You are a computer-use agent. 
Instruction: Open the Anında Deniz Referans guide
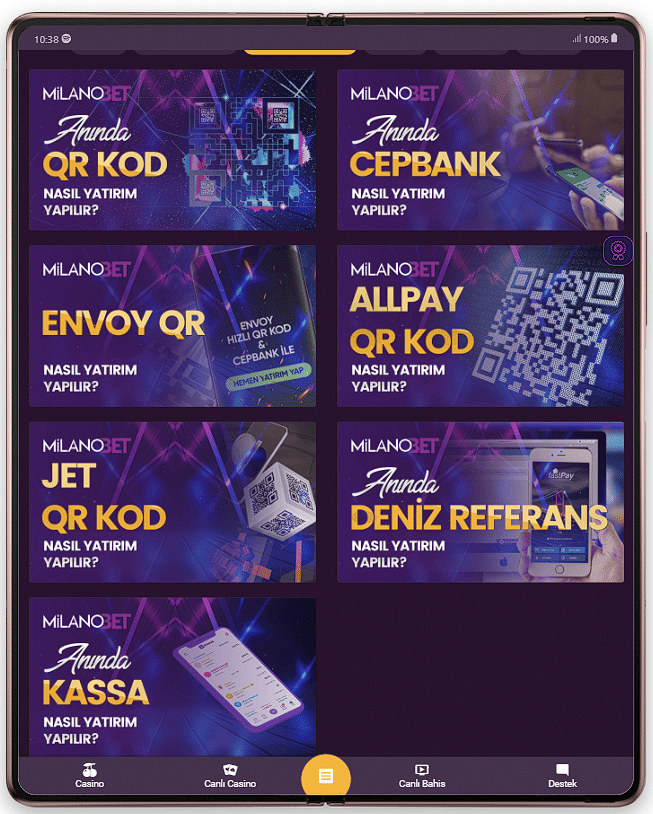pos(480,502)
